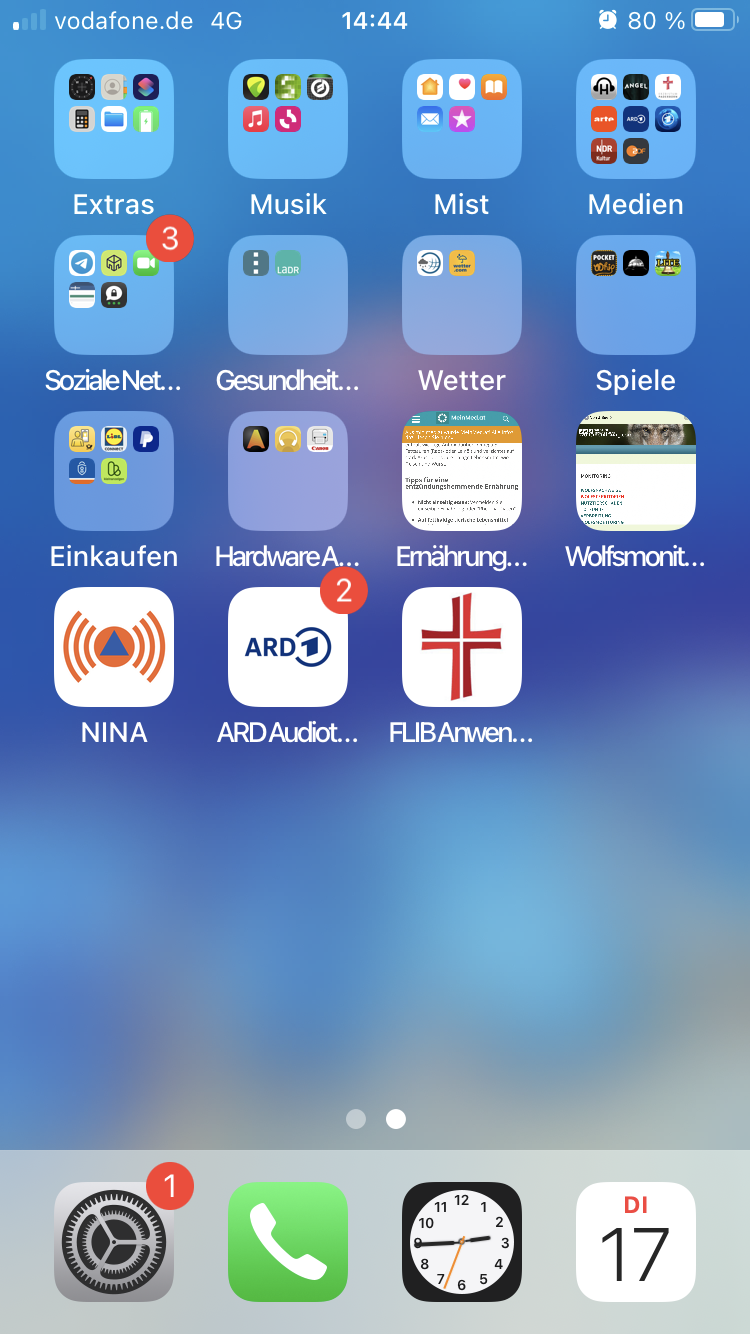Launch the NINA warning app
Image resolution: width=750 pixels, height=1334 pixels.
tap(114, 647)
